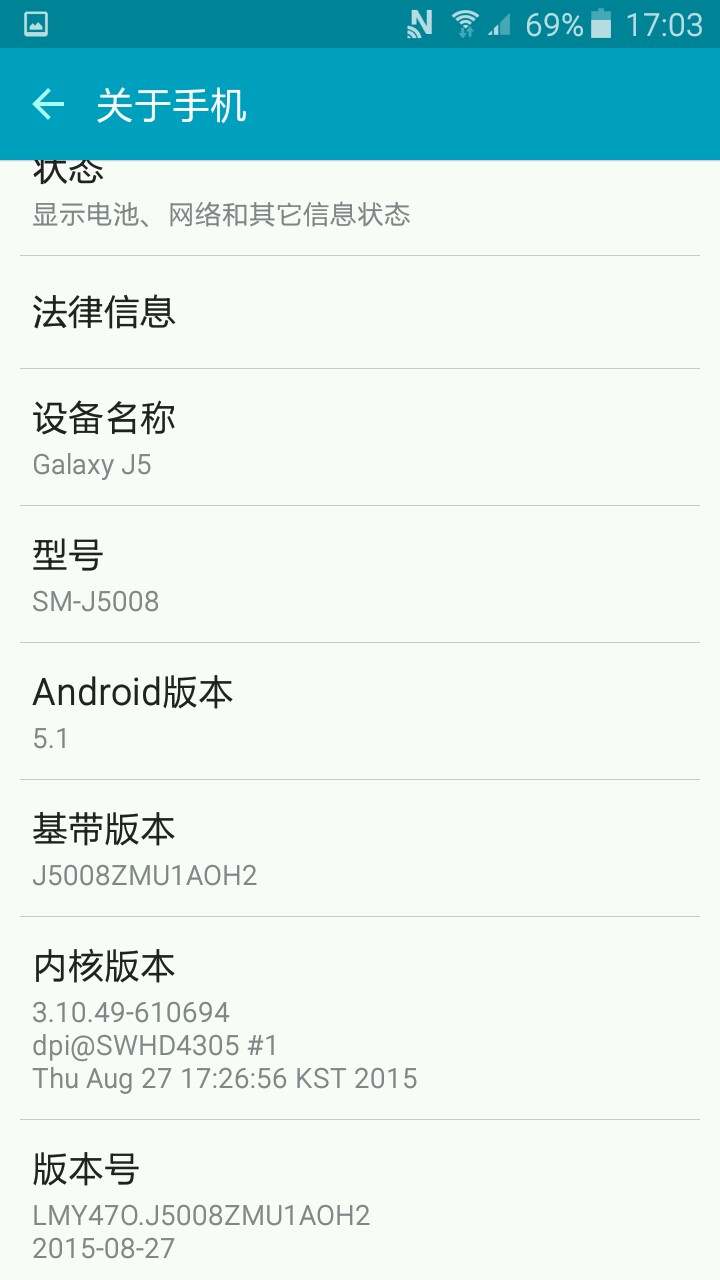Tap the Android版本 row

(x=360, y=712)
